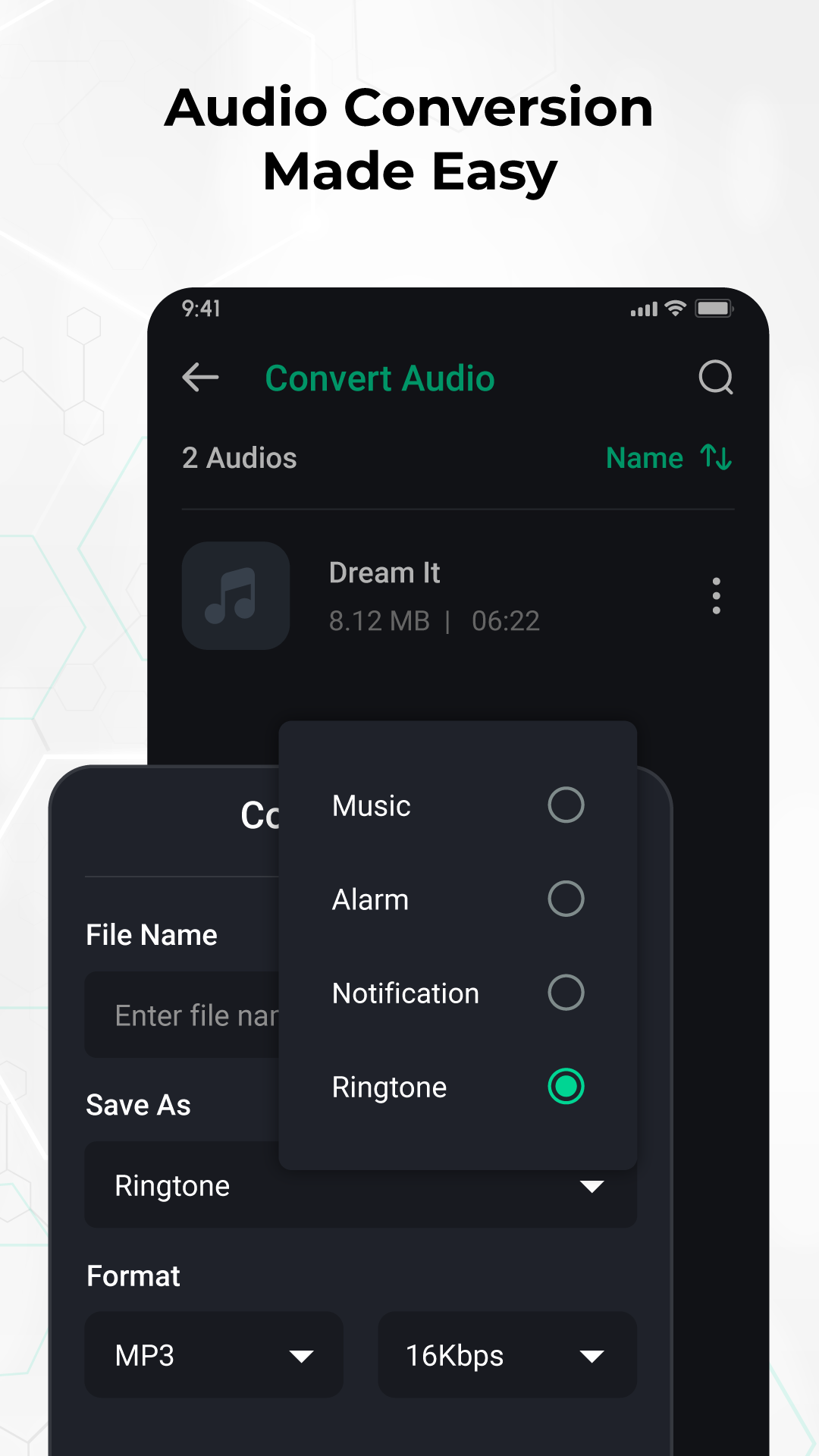Select the Music radio button
The image size is (819, 1456).
pos(566,805)
